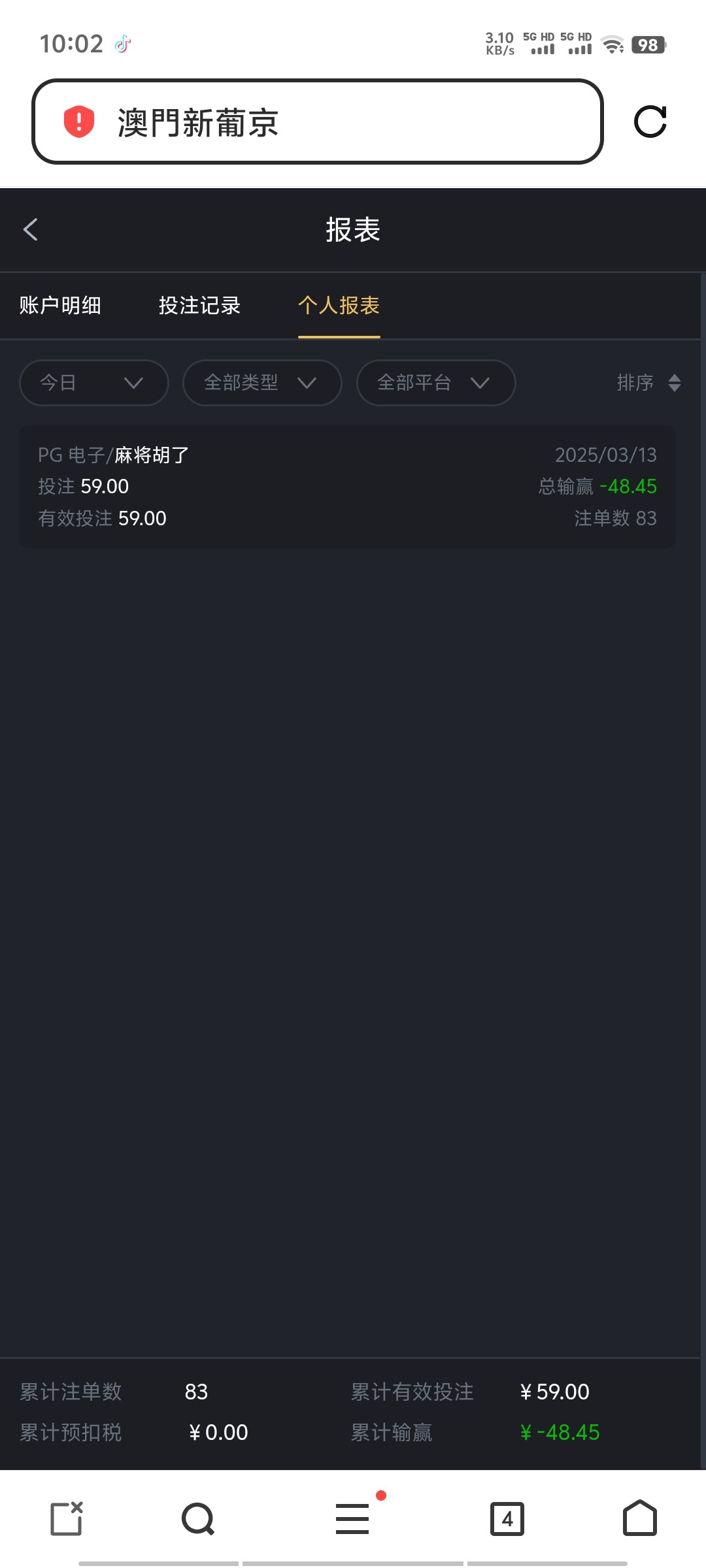The height and width of the screenshot is (1568, 706).
Task: Toggle the 排序 sort order
Action: point(648,383)
